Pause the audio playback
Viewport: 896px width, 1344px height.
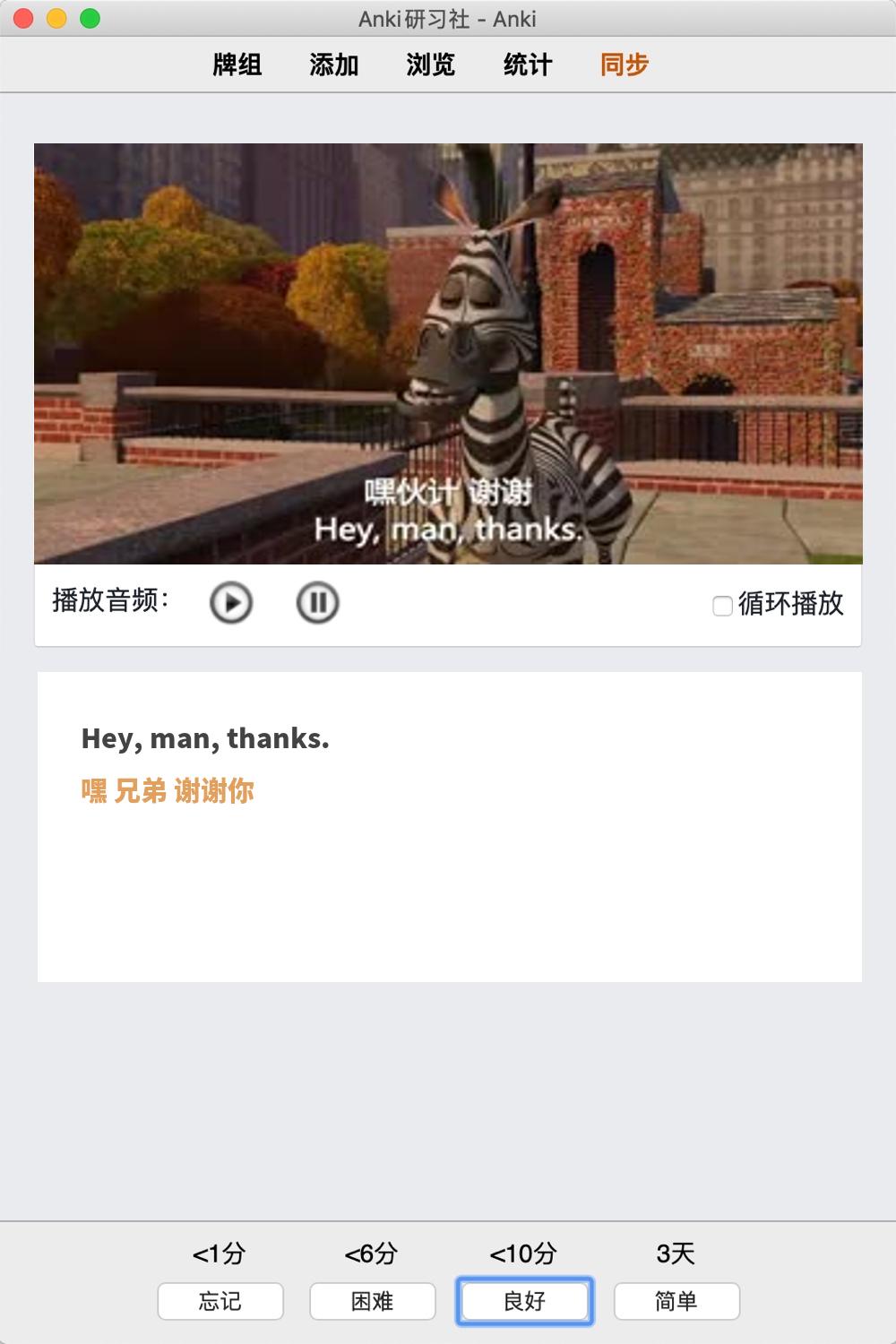(x=317, y=602)
